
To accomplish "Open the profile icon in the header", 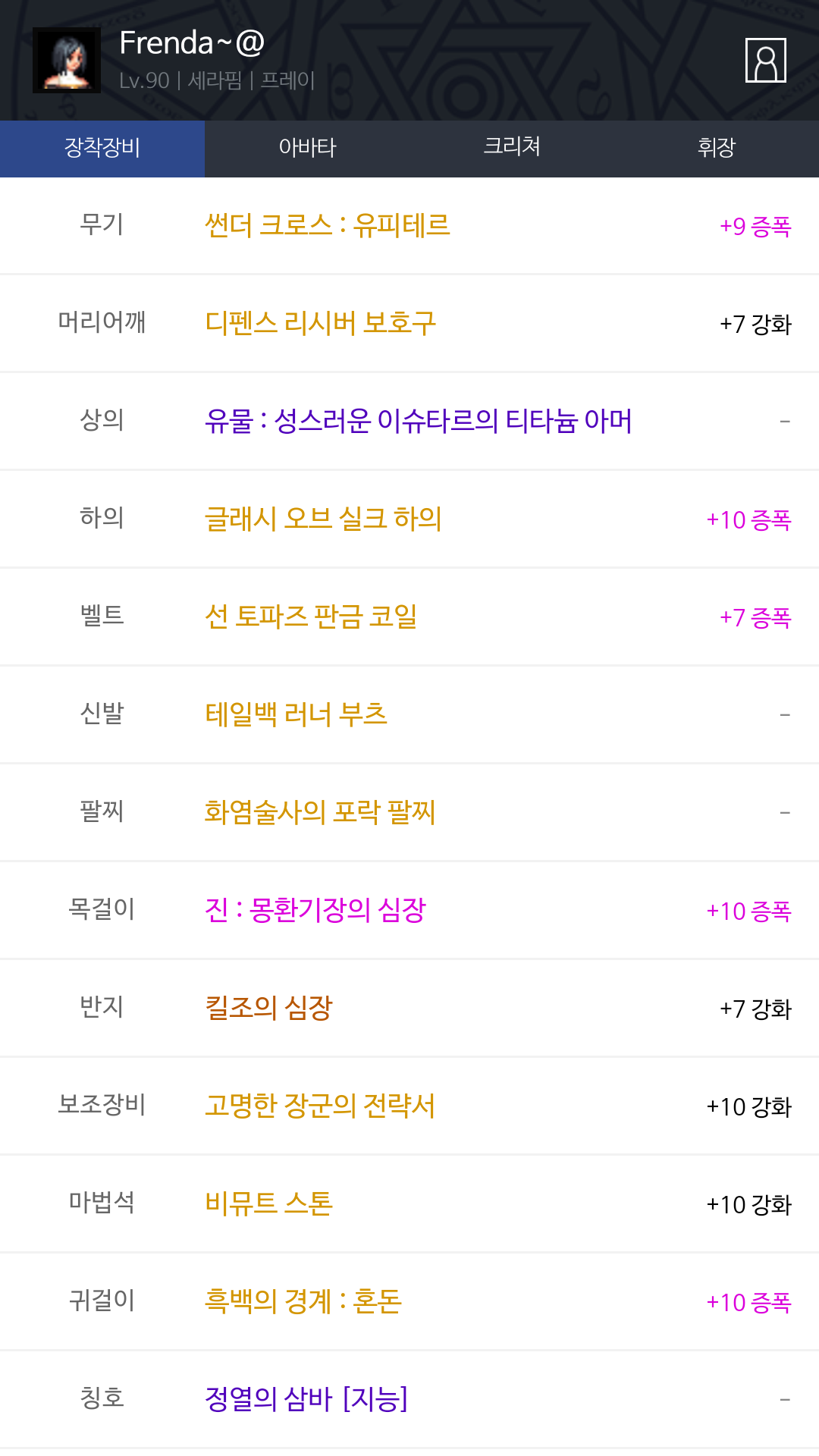I will tap(765, 60).
